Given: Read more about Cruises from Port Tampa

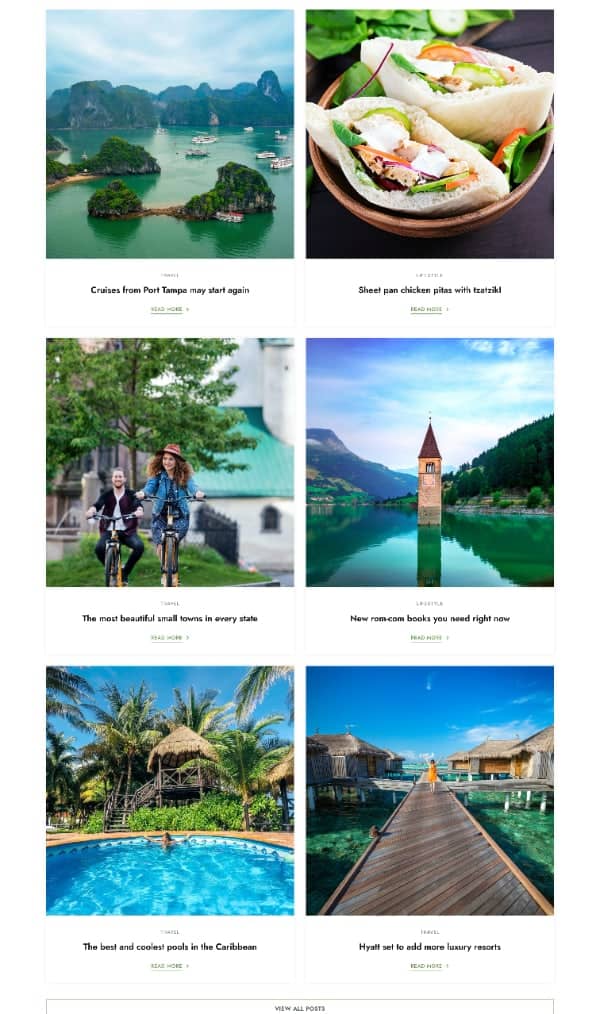Looking at the screenshot, I should click(169, 310).
